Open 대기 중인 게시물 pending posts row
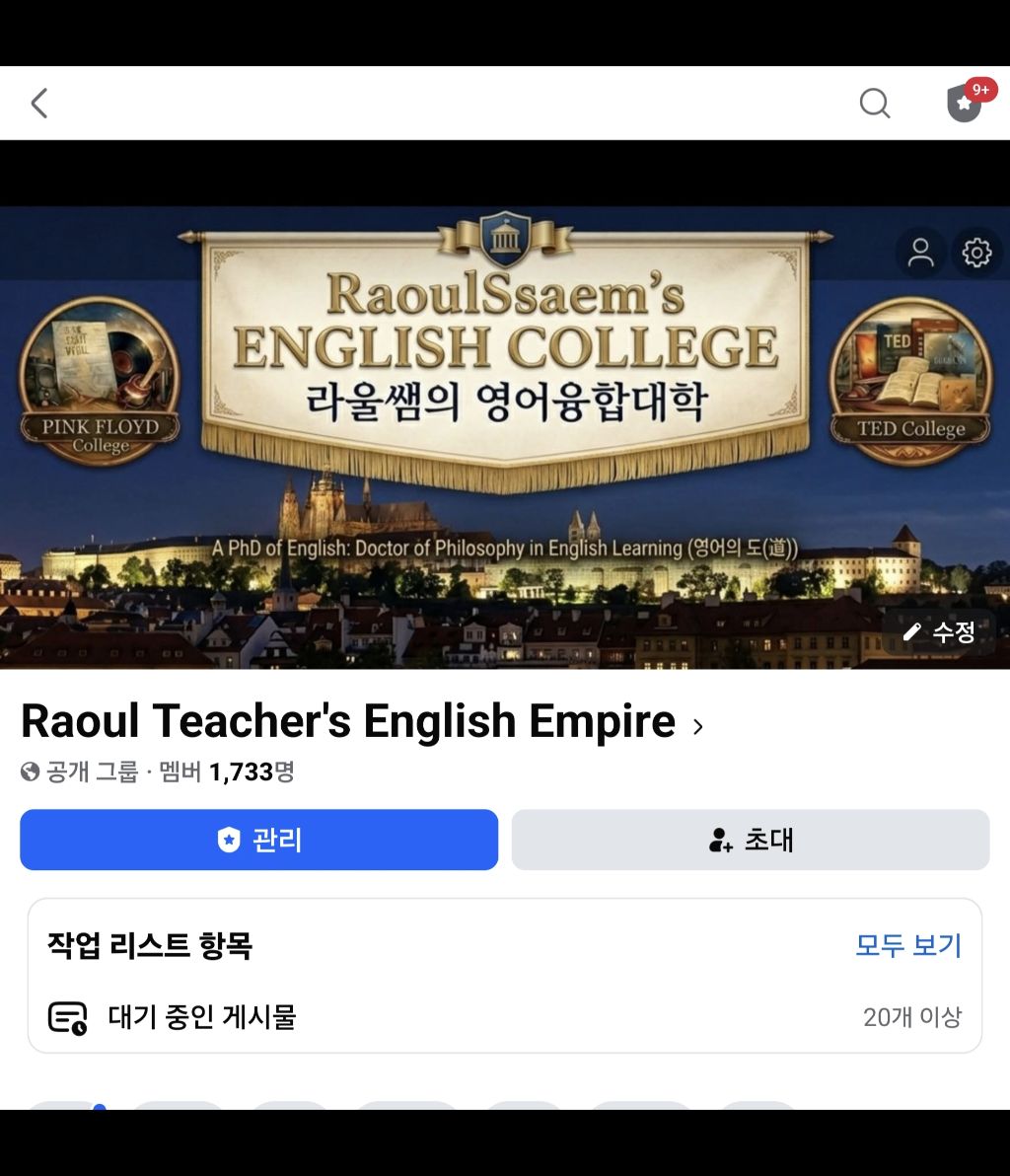This screenshot has width=1010, height=1176. (505, 1017)
